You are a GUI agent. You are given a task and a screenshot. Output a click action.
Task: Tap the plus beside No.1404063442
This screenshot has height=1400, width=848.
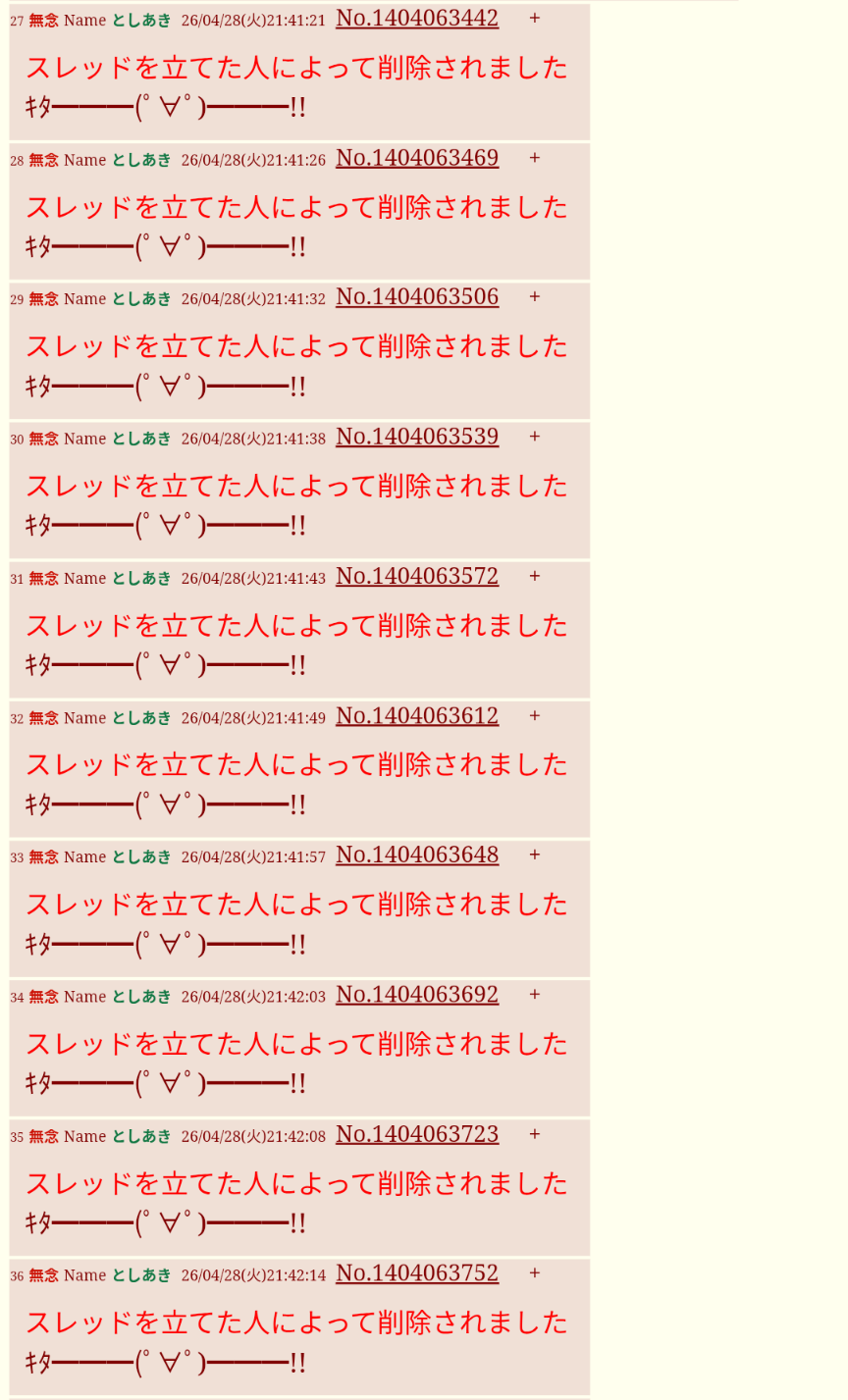pos(534,18)
